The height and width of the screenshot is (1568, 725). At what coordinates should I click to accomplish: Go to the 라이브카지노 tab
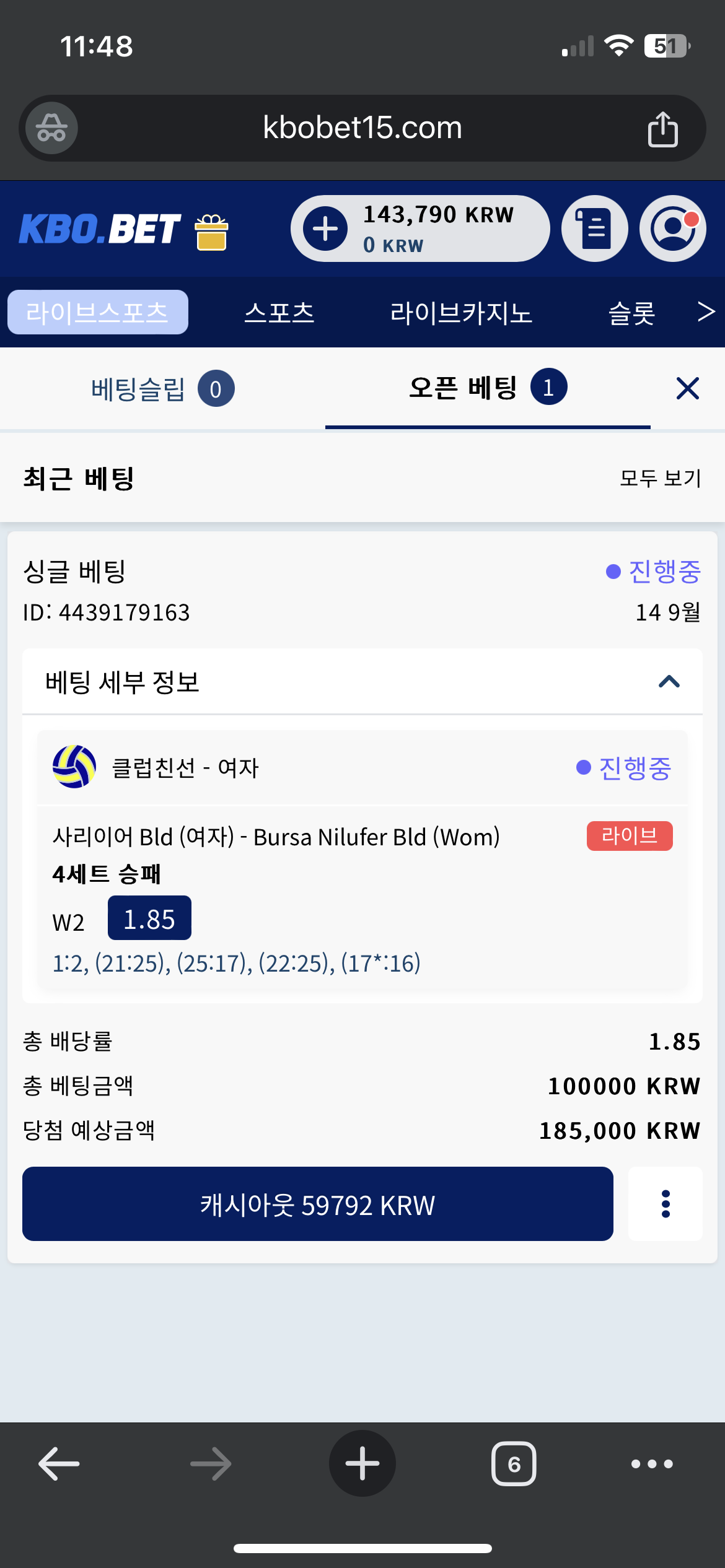pos(461,313)
